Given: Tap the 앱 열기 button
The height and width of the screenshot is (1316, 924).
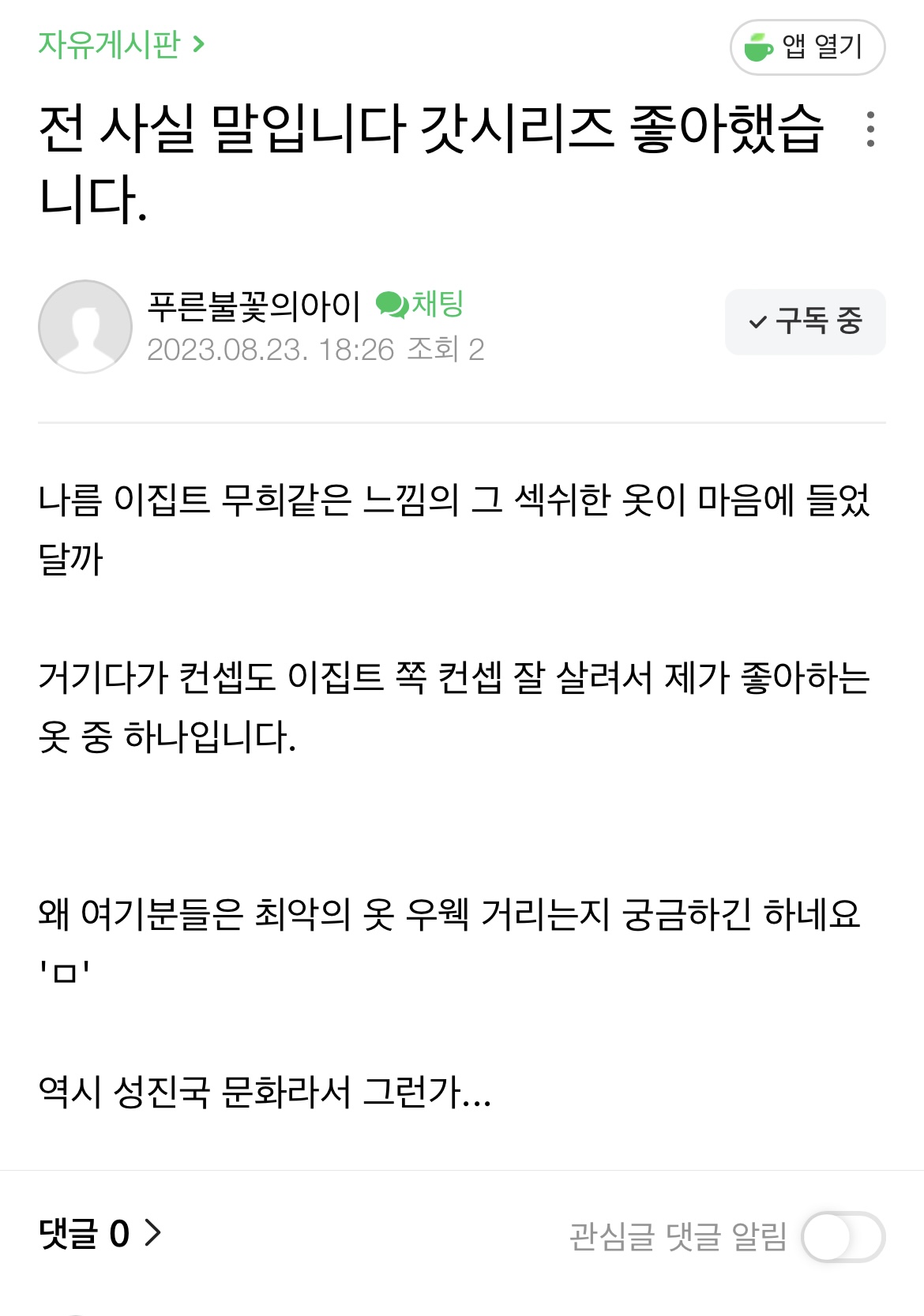Looking at the screenshot, I should pos(807,47).
